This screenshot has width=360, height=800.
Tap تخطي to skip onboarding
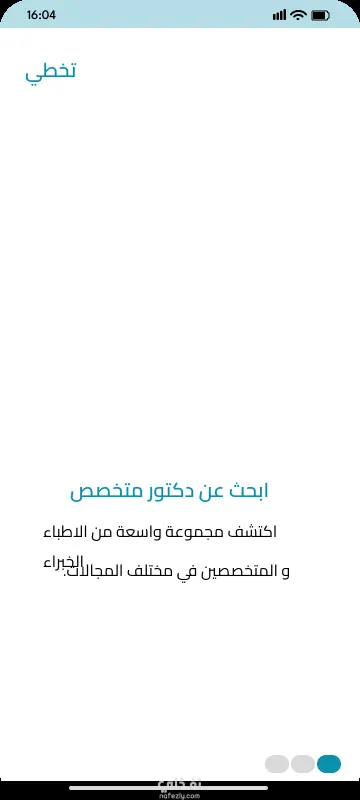(50, 71)
